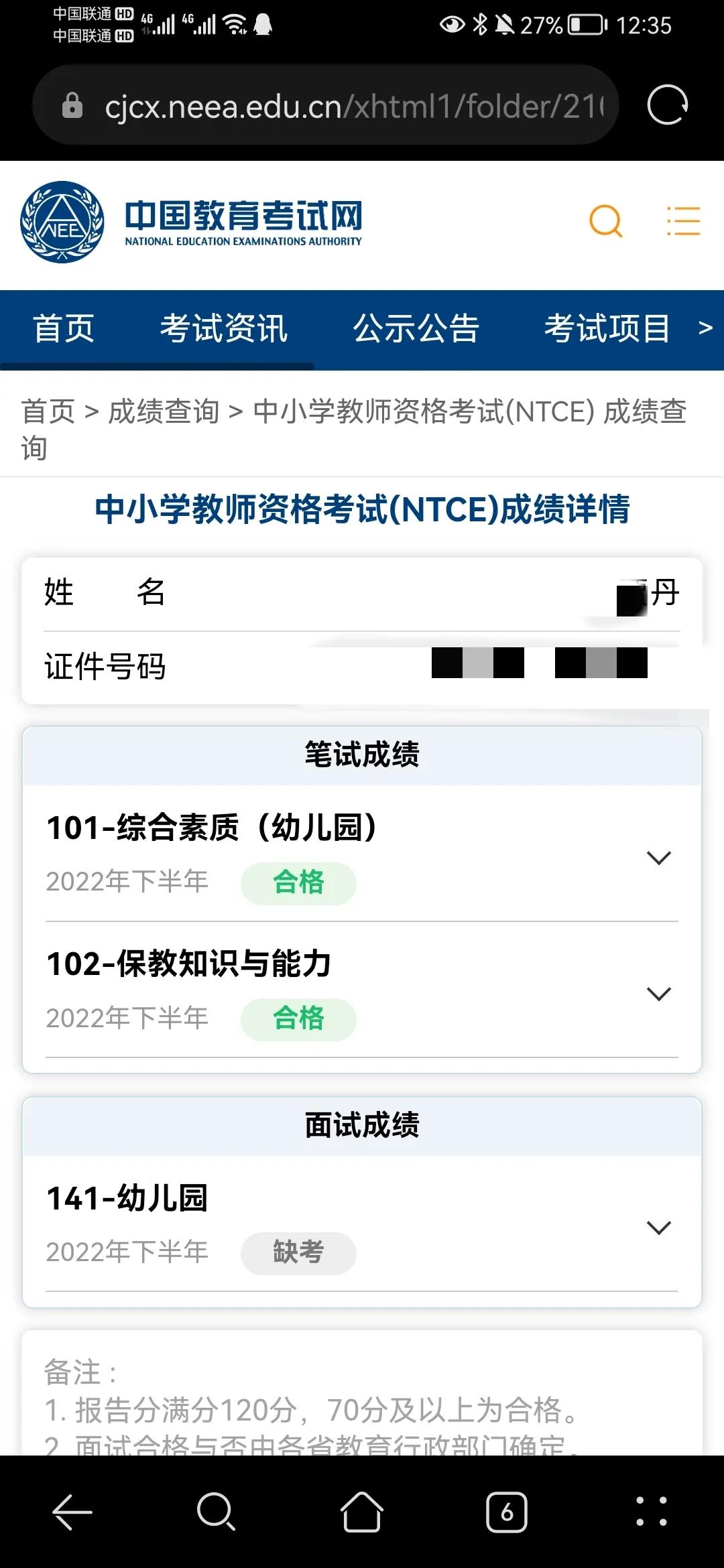Tap the 合格 status badge for 101
This screenshot has width=724, height=1568.
(x=298, y=884)
